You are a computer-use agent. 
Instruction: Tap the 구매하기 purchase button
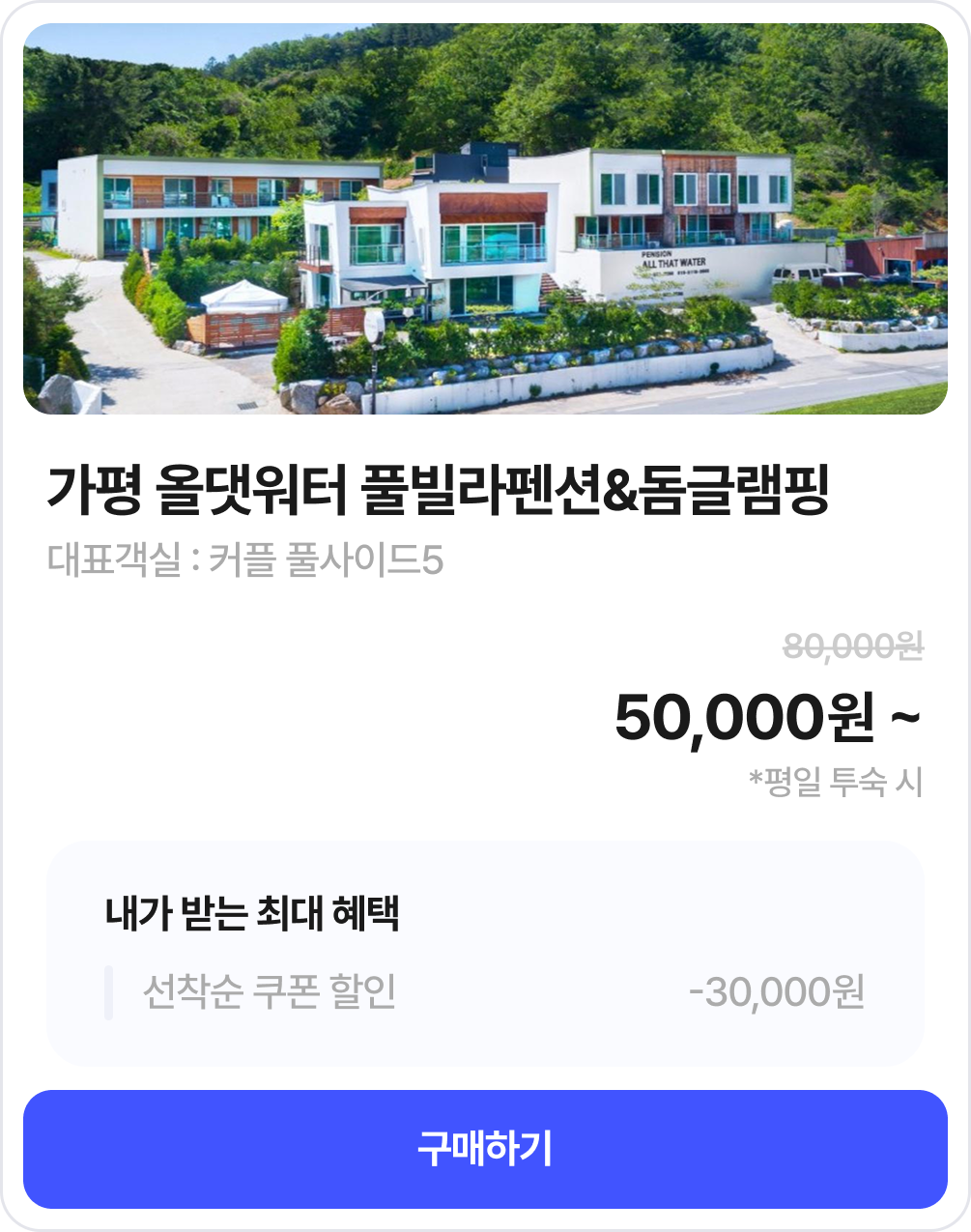(485, 1149)
